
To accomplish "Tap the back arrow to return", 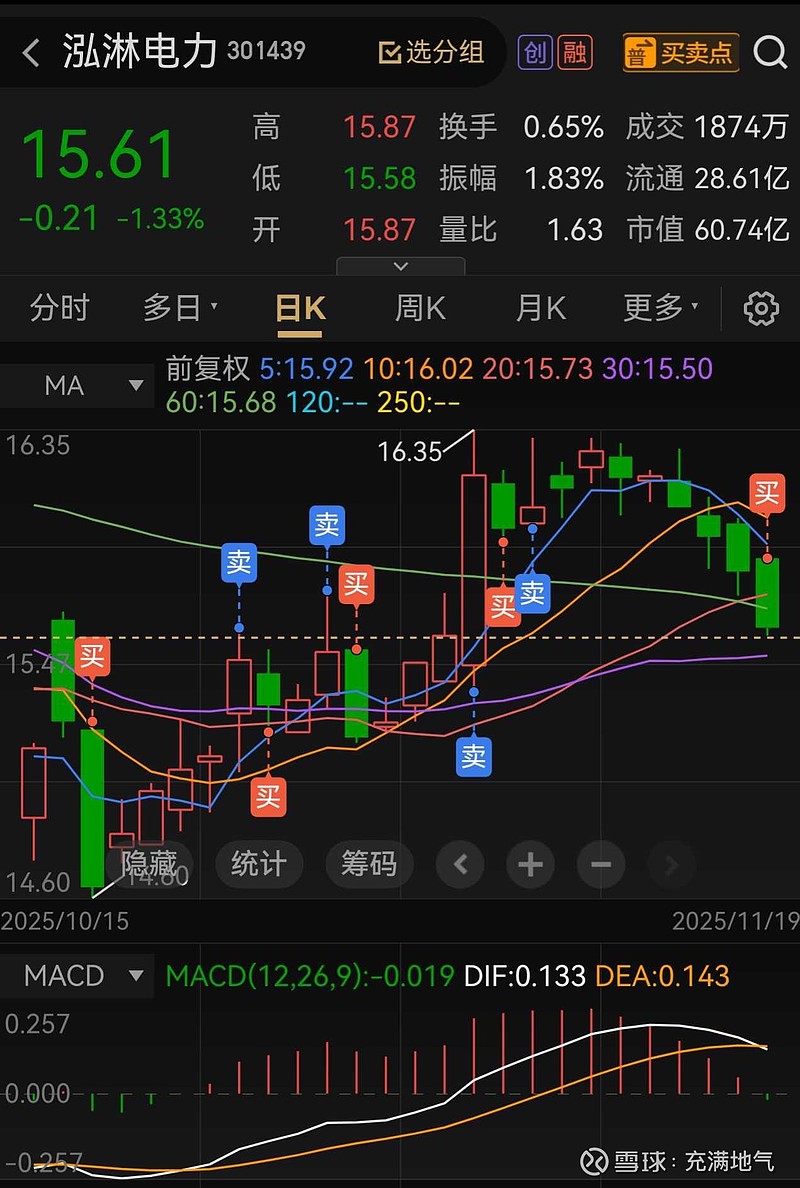I will [29, 52].
